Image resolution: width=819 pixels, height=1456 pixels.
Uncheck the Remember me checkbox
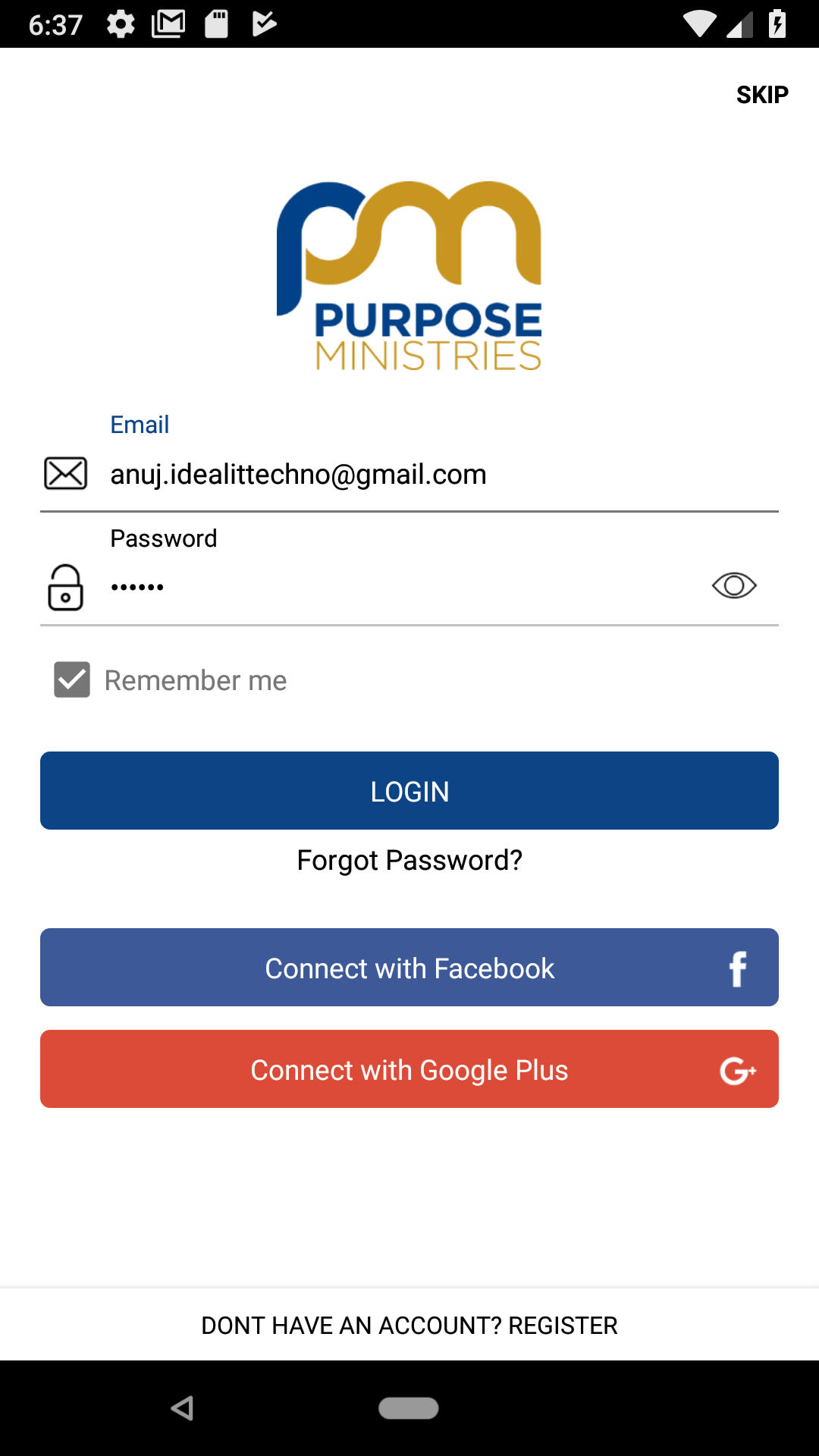72,679
